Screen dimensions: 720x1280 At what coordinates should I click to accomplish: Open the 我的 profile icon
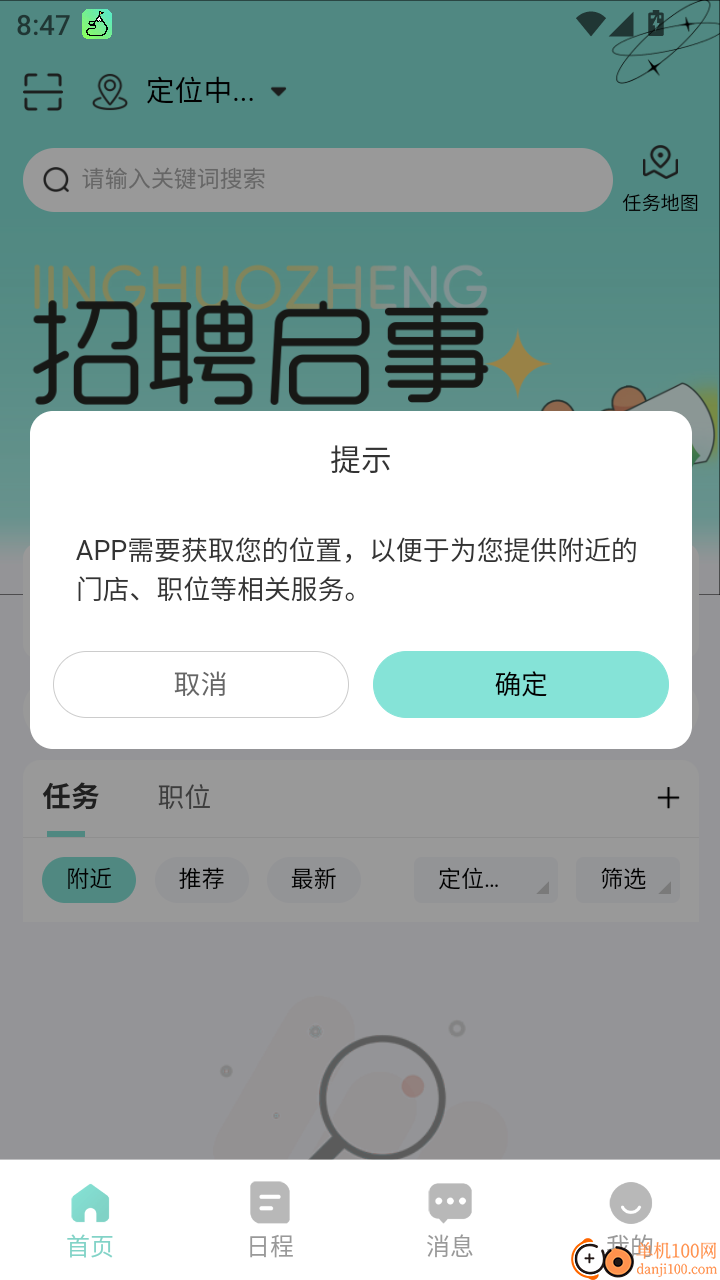click(x=630, y=1203)
